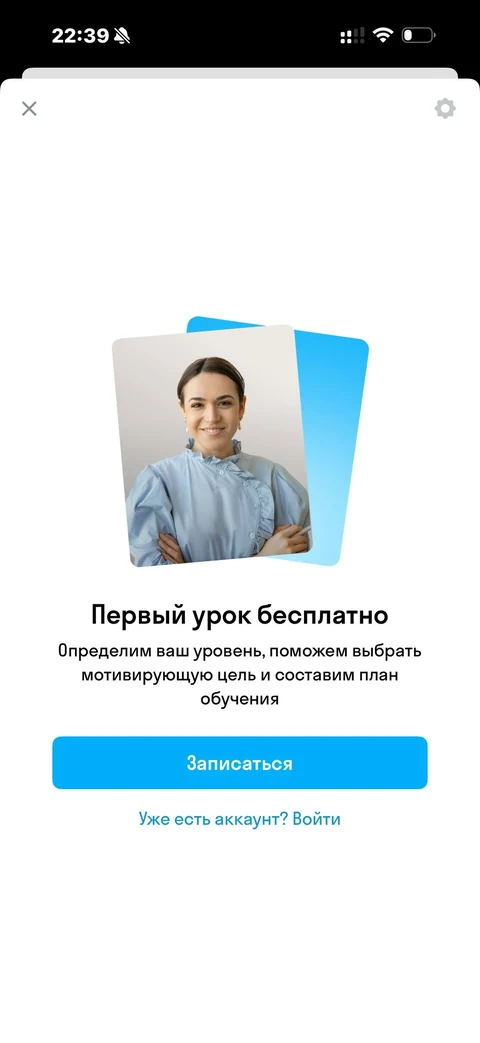Tap the Записаться button
480x1043 pixels.
click(240, 762)
